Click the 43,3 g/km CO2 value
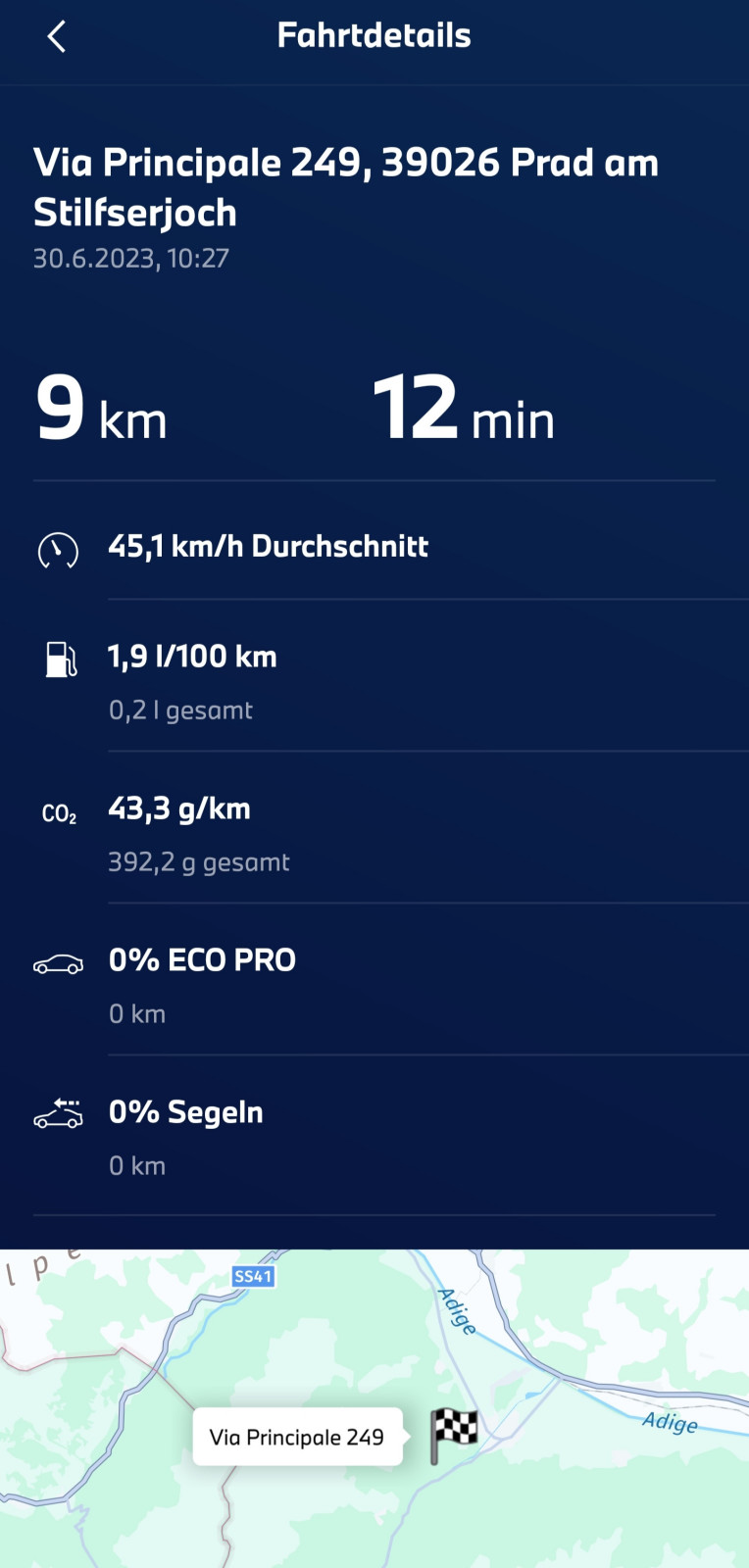This screenshot has width=749, height=1568. point(179,808)
